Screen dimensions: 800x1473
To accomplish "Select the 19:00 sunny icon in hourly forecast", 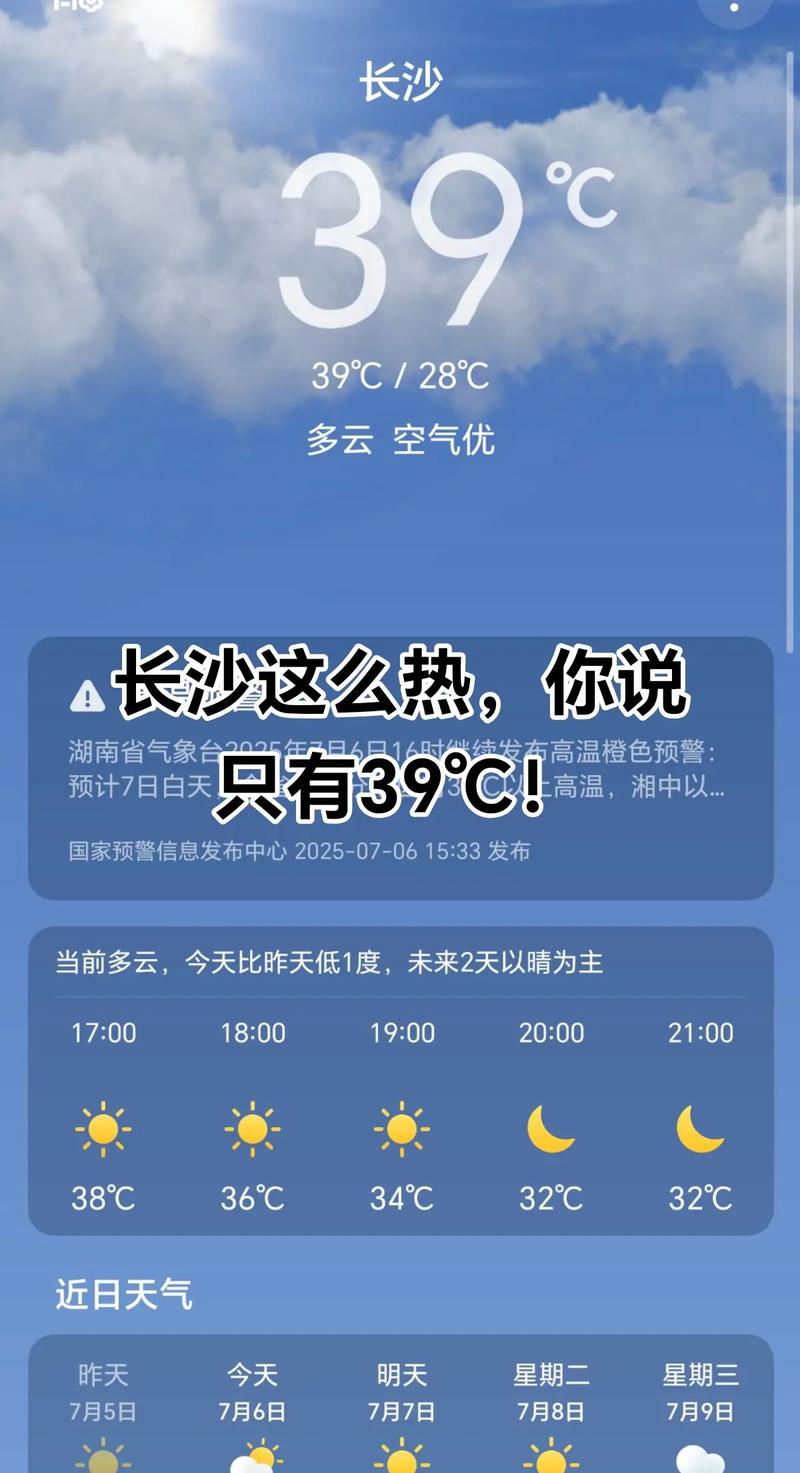I will 400,1130.
